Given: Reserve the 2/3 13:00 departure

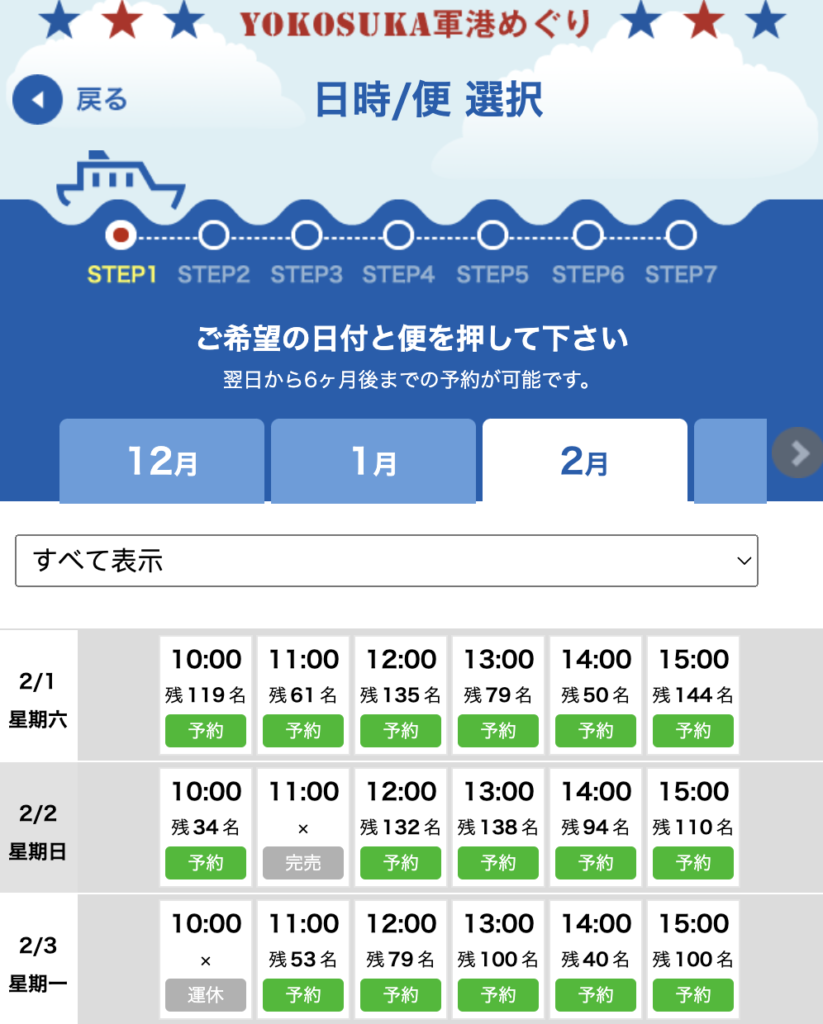Looking at the screenshot, I should pyautogui.click(x=498, y=995).
